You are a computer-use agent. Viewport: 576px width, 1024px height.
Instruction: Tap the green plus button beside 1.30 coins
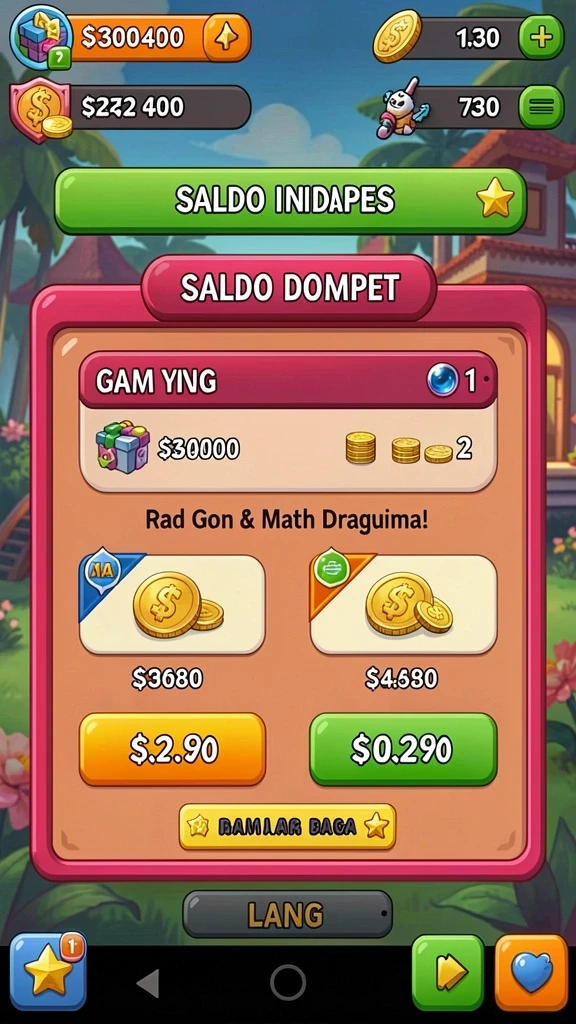(541, 39)
